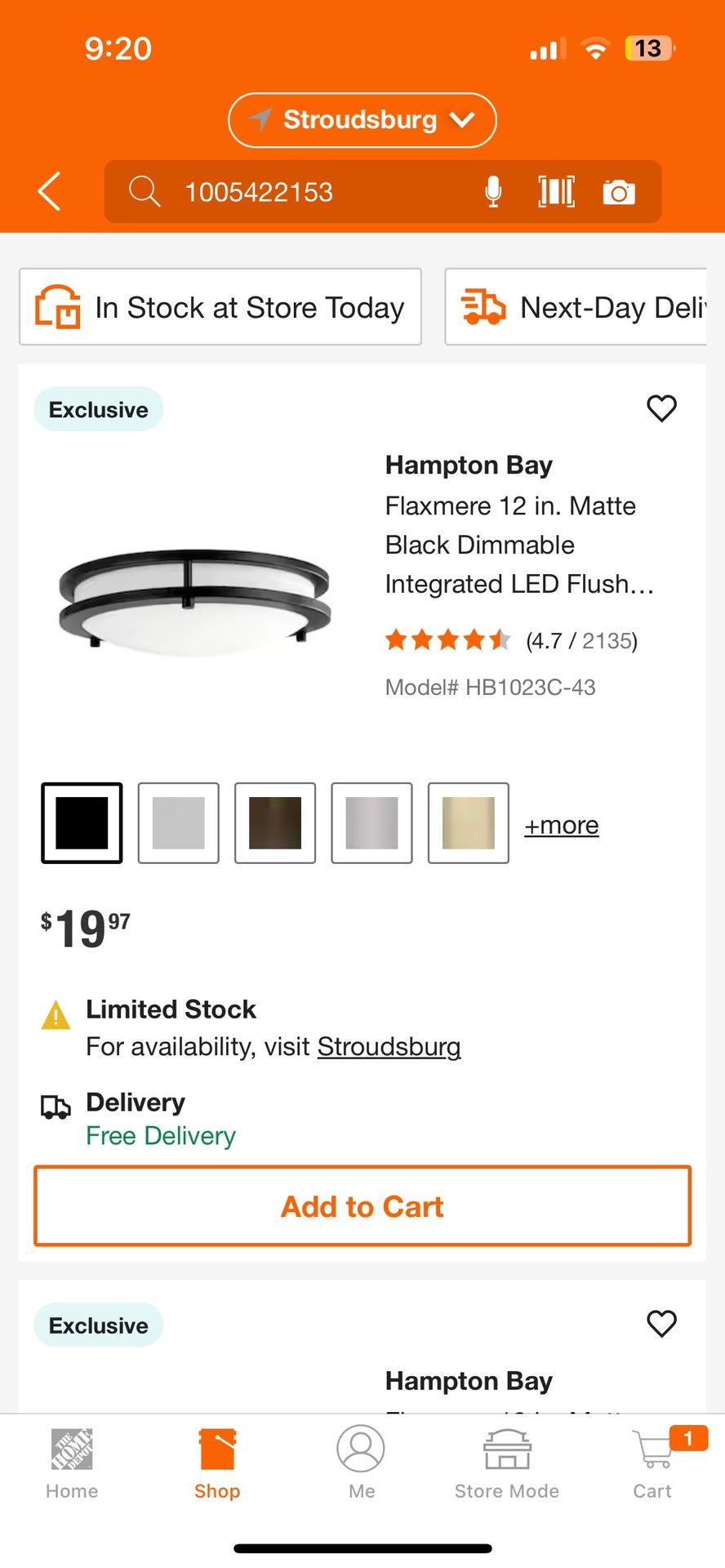Image resolution: width=725 pixels, height=1568 pixels.
Task: Open the Stroudsburg store location selector
Action: coord(361,119)
